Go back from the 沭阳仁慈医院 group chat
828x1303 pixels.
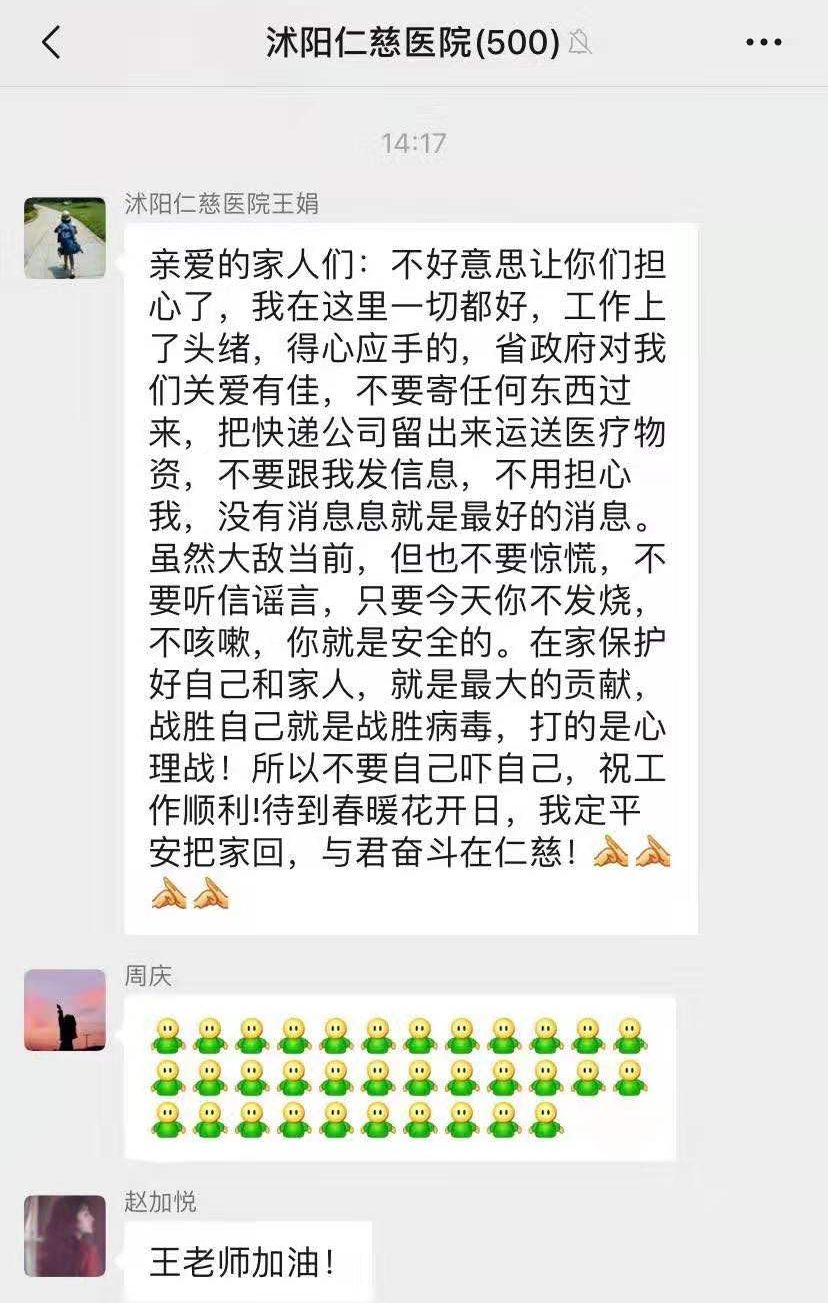coord(51,43)
